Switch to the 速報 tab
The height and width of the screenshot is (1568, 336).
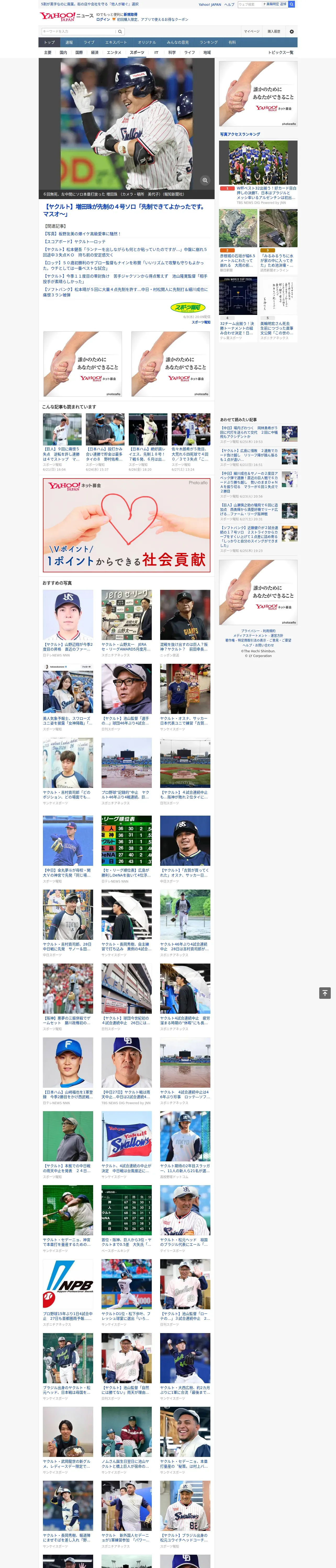point(69,43)
